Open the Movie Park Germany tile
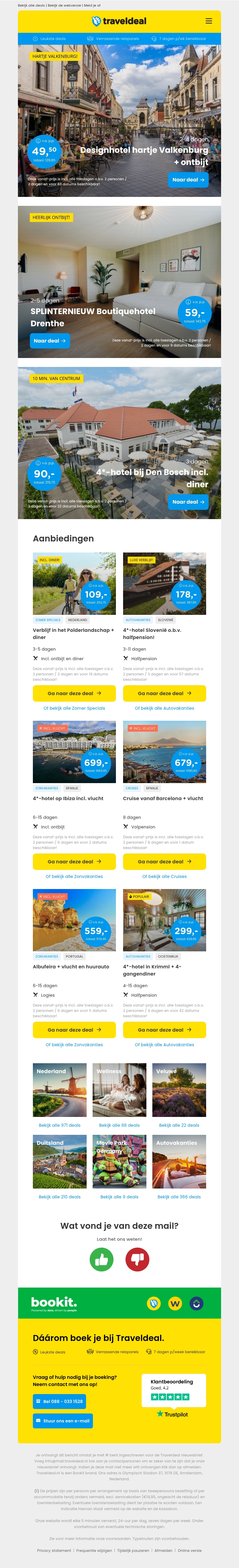239x1568 pixels. tap(119, 1162)
